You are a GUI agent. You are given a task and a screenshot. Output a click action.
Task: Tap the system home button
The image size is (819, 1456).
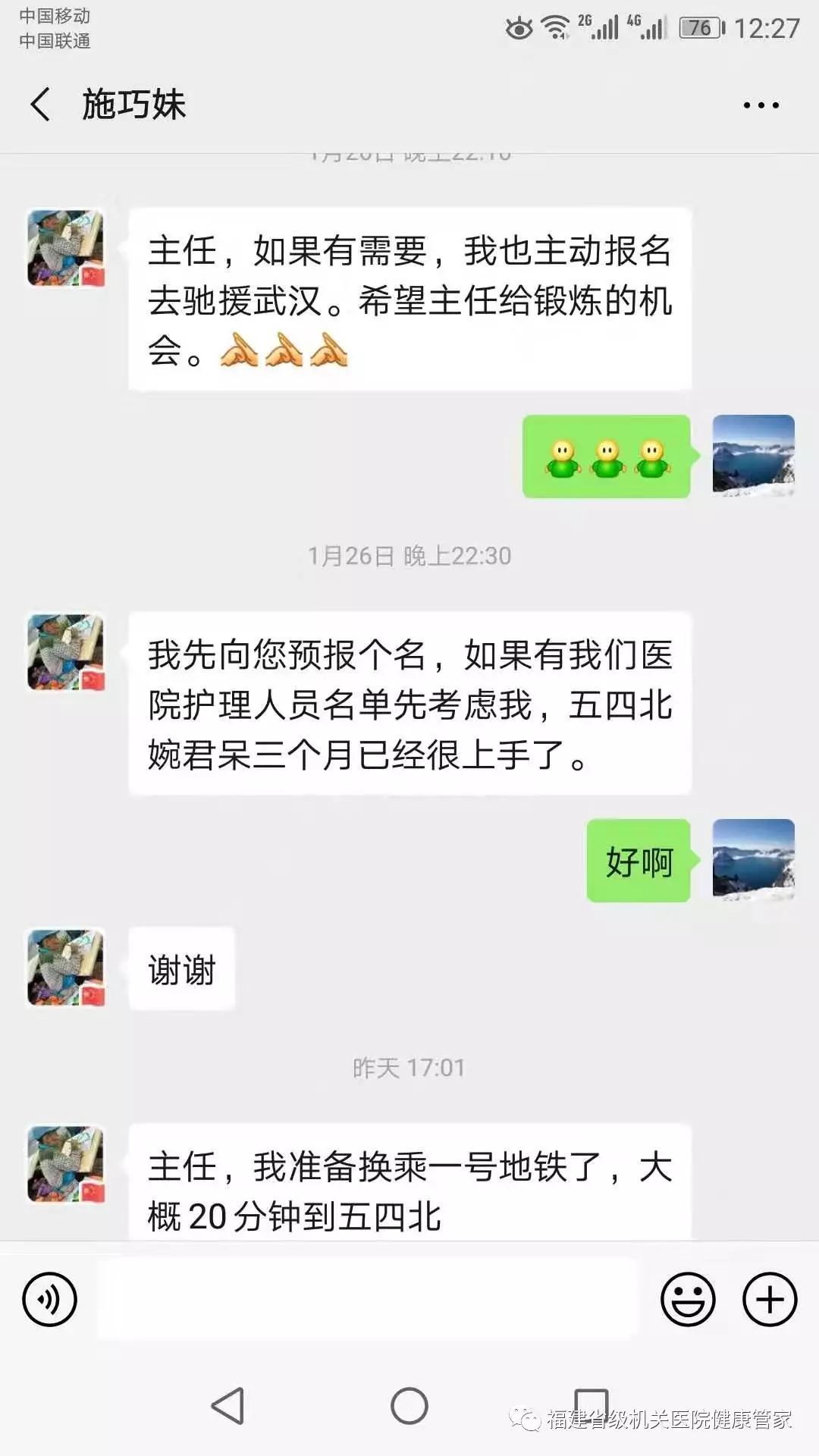[409, 1406]
